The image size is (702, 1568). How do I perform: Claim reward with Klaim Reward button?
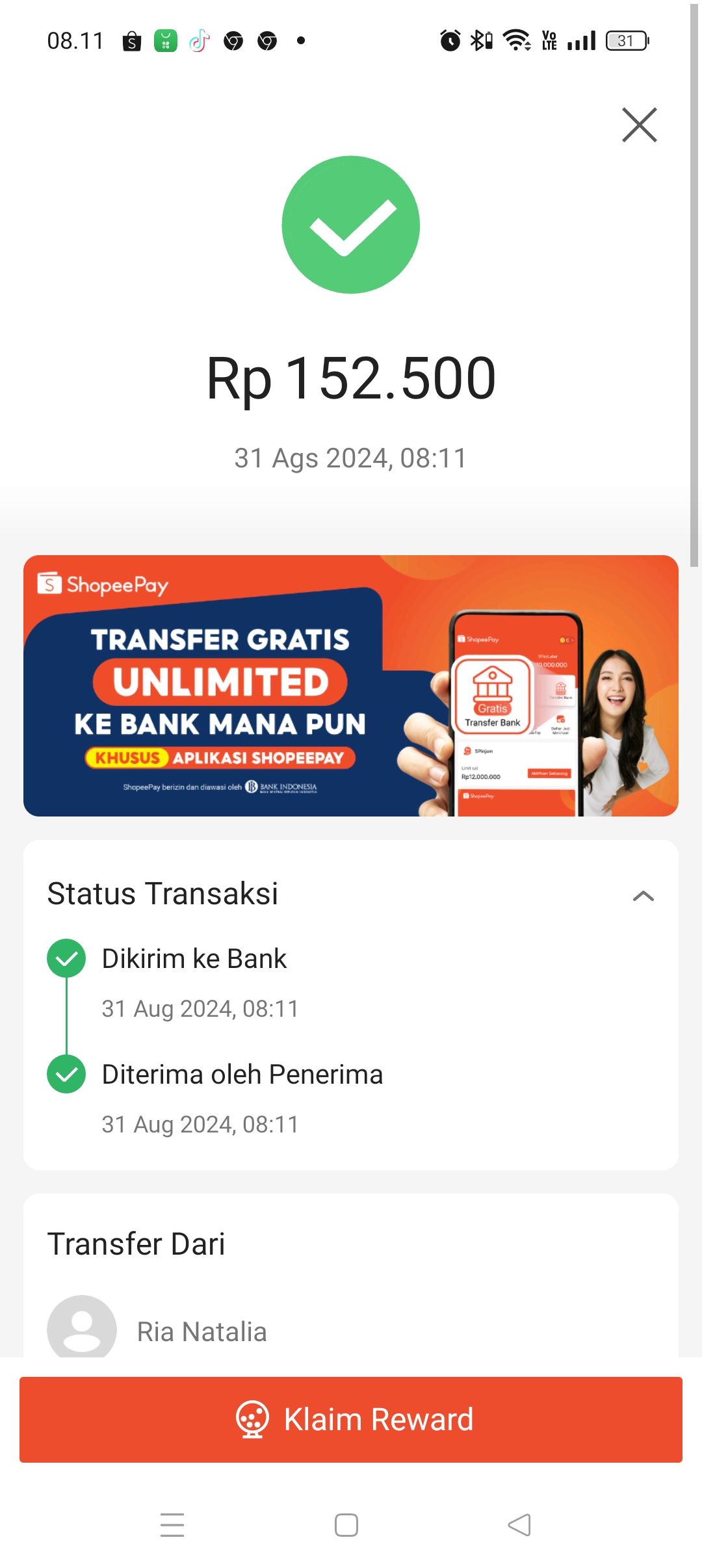(351, 1420)
